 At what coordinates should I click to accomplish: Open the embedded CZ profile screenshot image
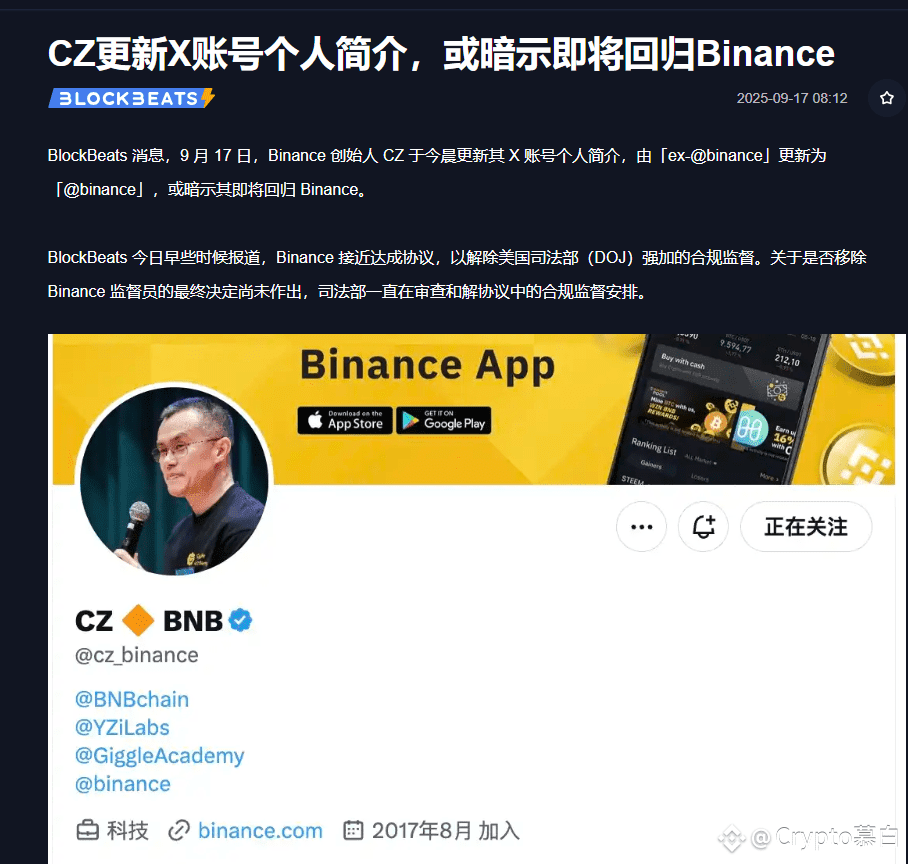coord(475,598)
